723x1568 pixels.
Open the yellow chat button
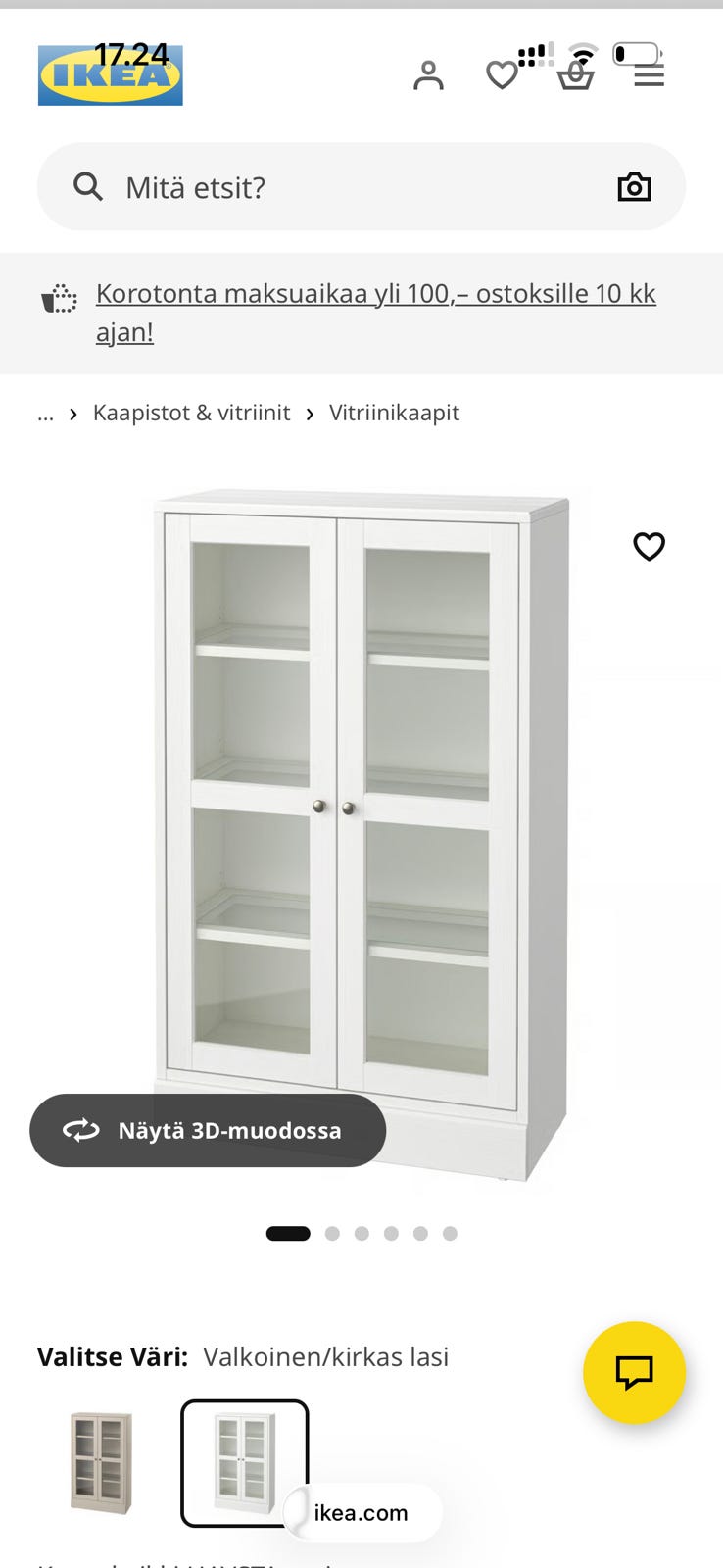634,1372
